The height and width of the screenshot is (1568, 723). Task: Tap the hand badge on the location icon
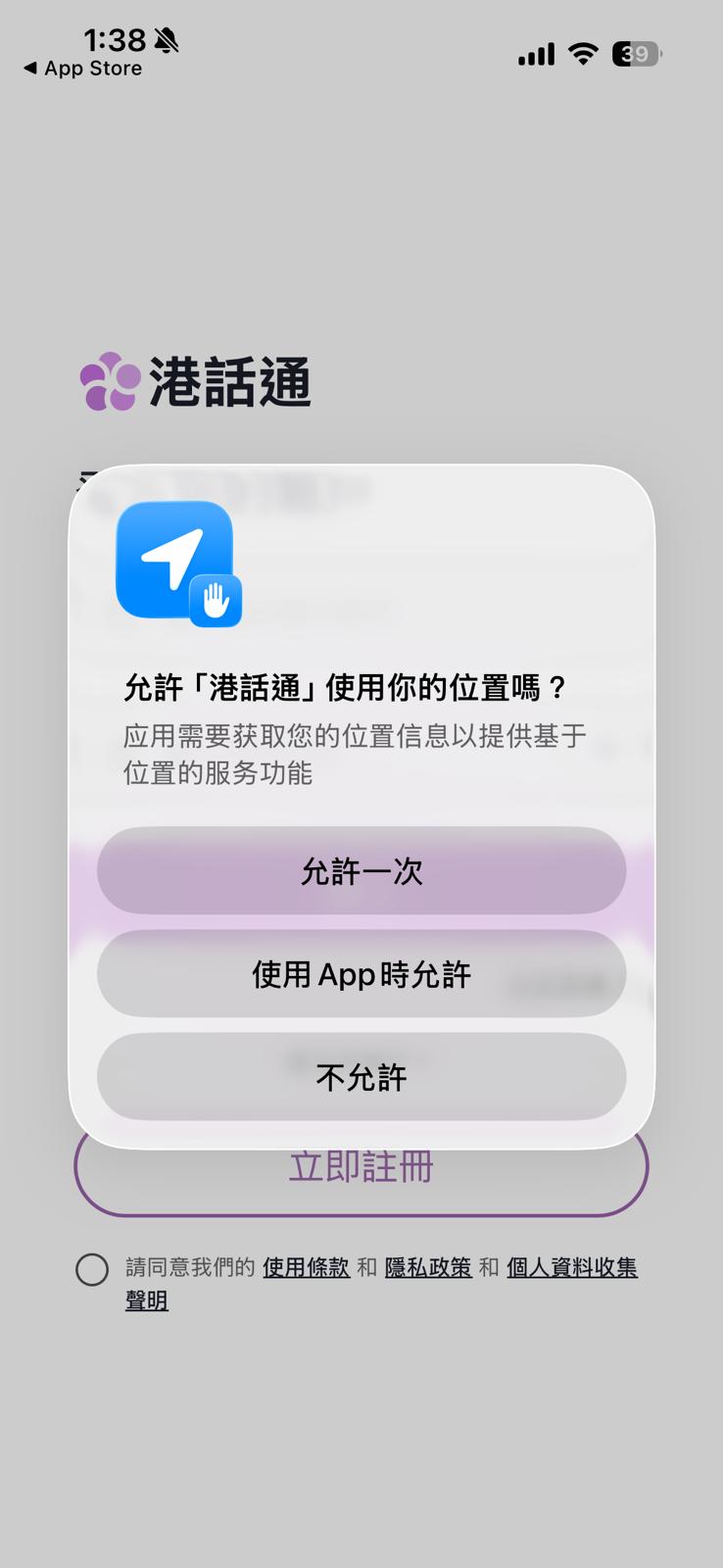pos(215,599)
